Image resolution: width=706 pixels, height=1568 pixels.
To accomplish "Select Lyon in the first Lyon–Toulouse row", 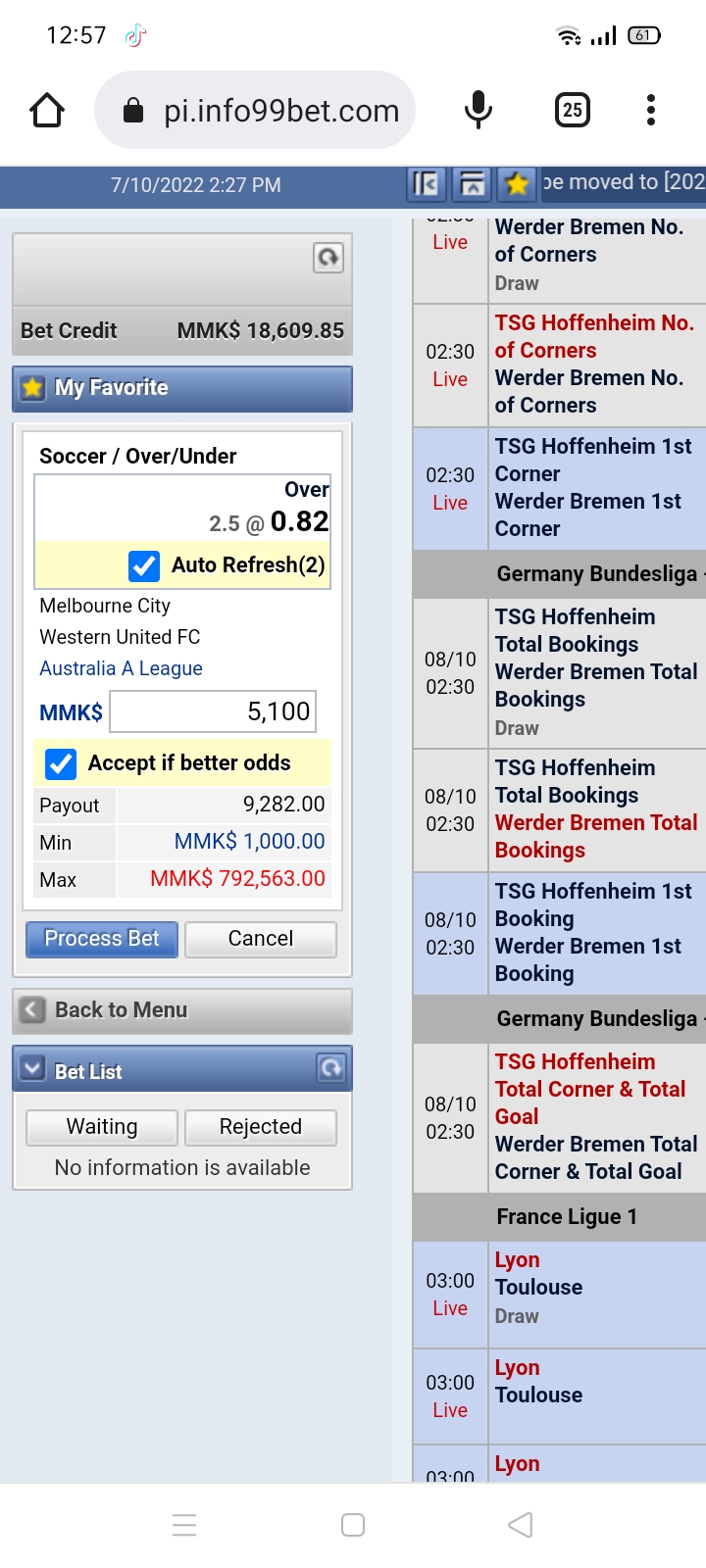I will click(518, 1260).
